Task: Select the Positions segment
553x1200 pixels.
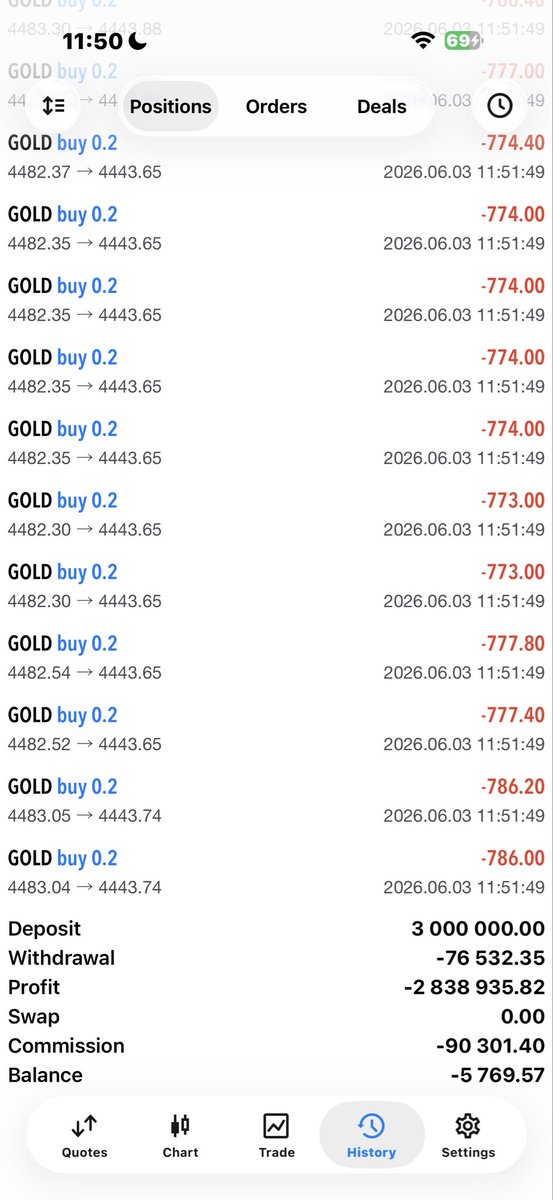Action: point(171,106)
